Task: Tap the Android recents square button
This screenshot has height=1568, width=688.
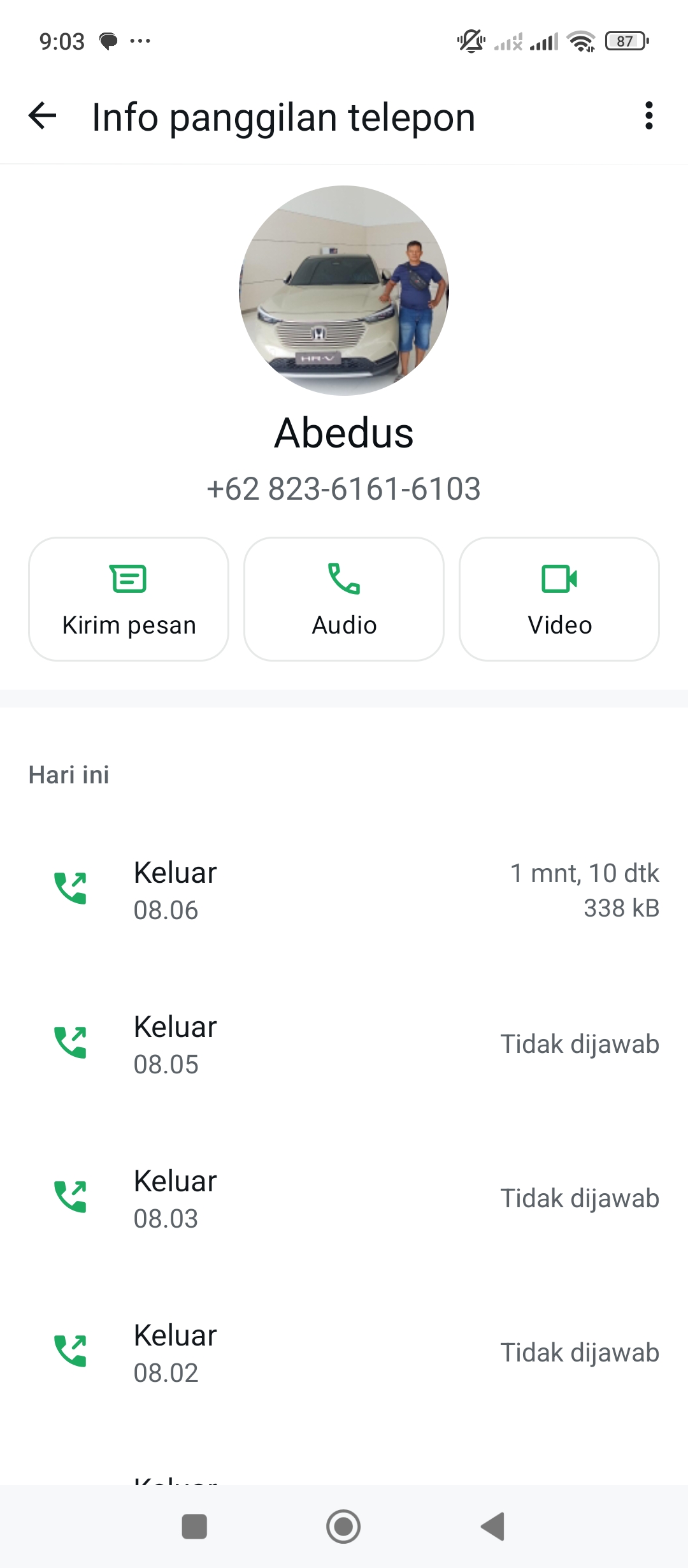Action: [194, 1526]
